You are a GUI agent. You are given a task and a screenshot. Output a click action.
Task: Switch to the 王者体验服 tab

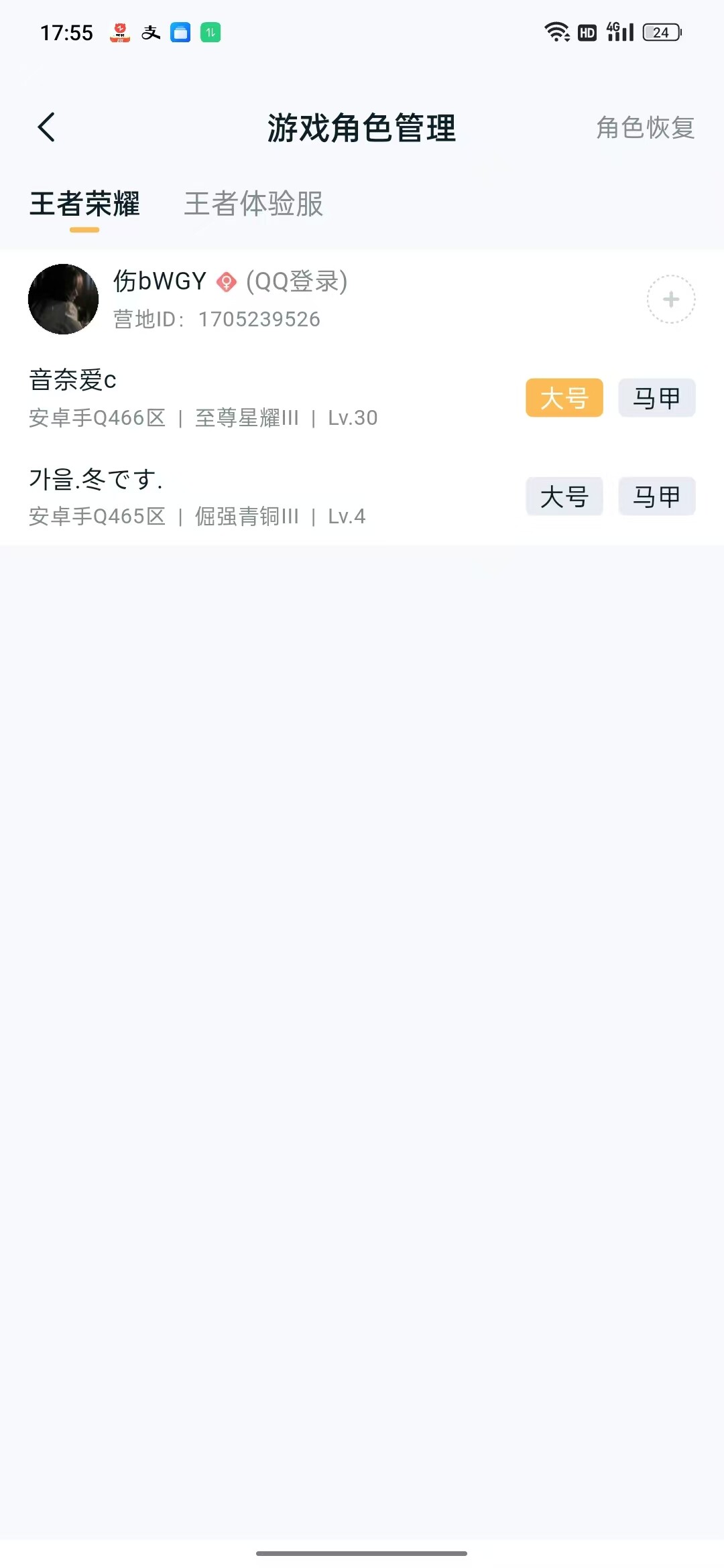point(253,206)
